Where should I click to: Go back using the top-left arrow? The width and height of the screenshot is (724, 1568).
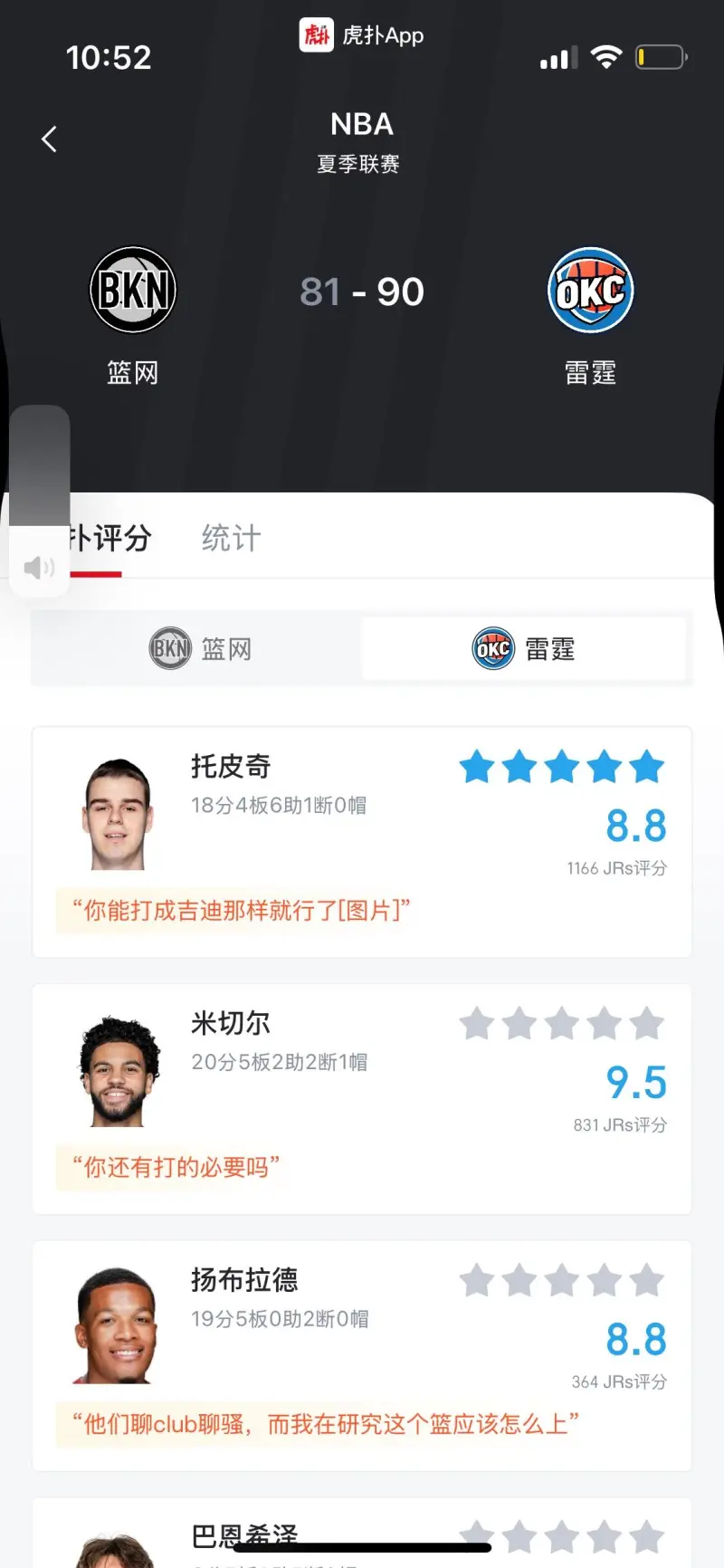click(x=50, y=139)
